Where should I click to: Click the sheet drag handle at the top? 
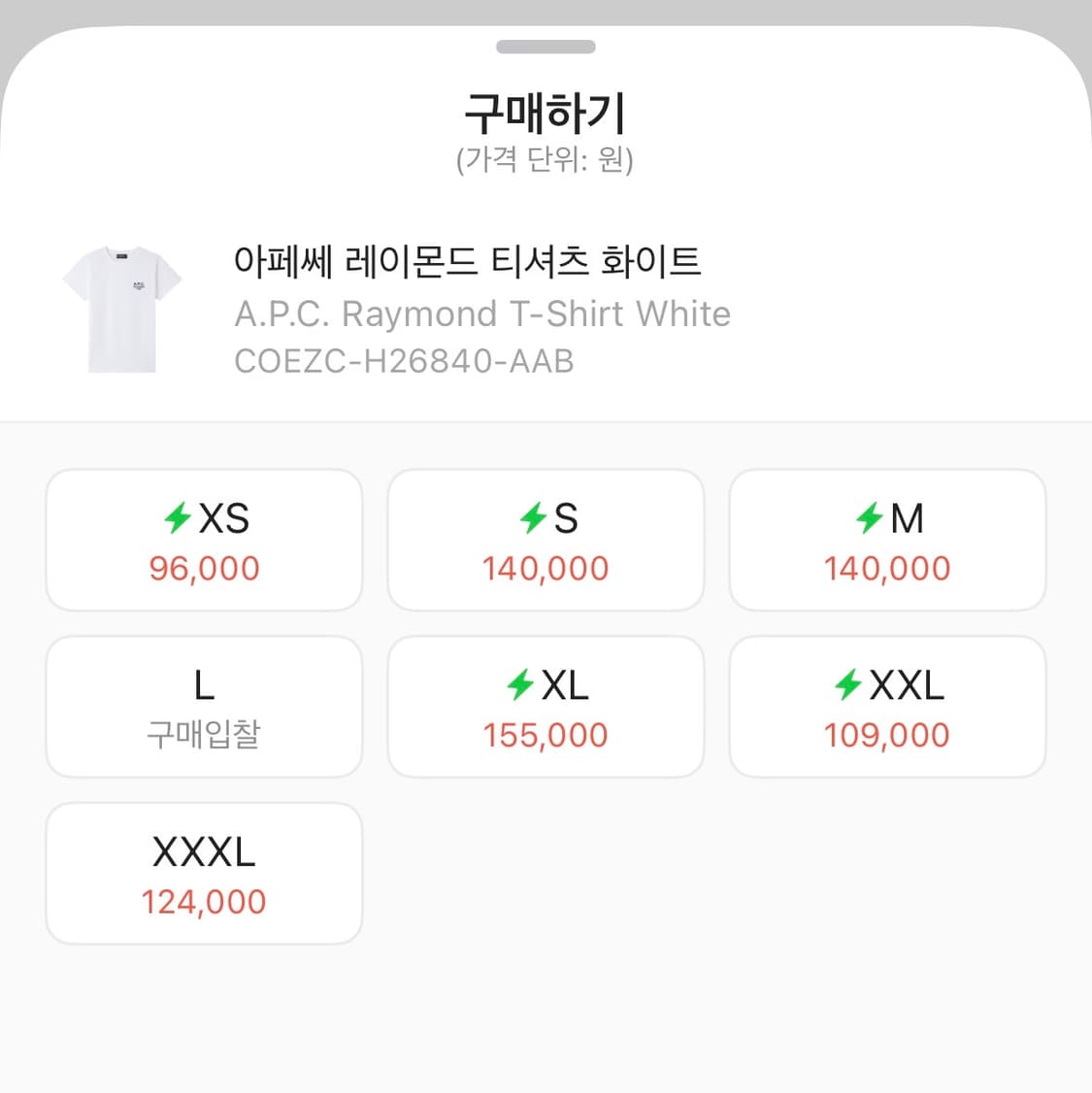[x=546, y=46]
